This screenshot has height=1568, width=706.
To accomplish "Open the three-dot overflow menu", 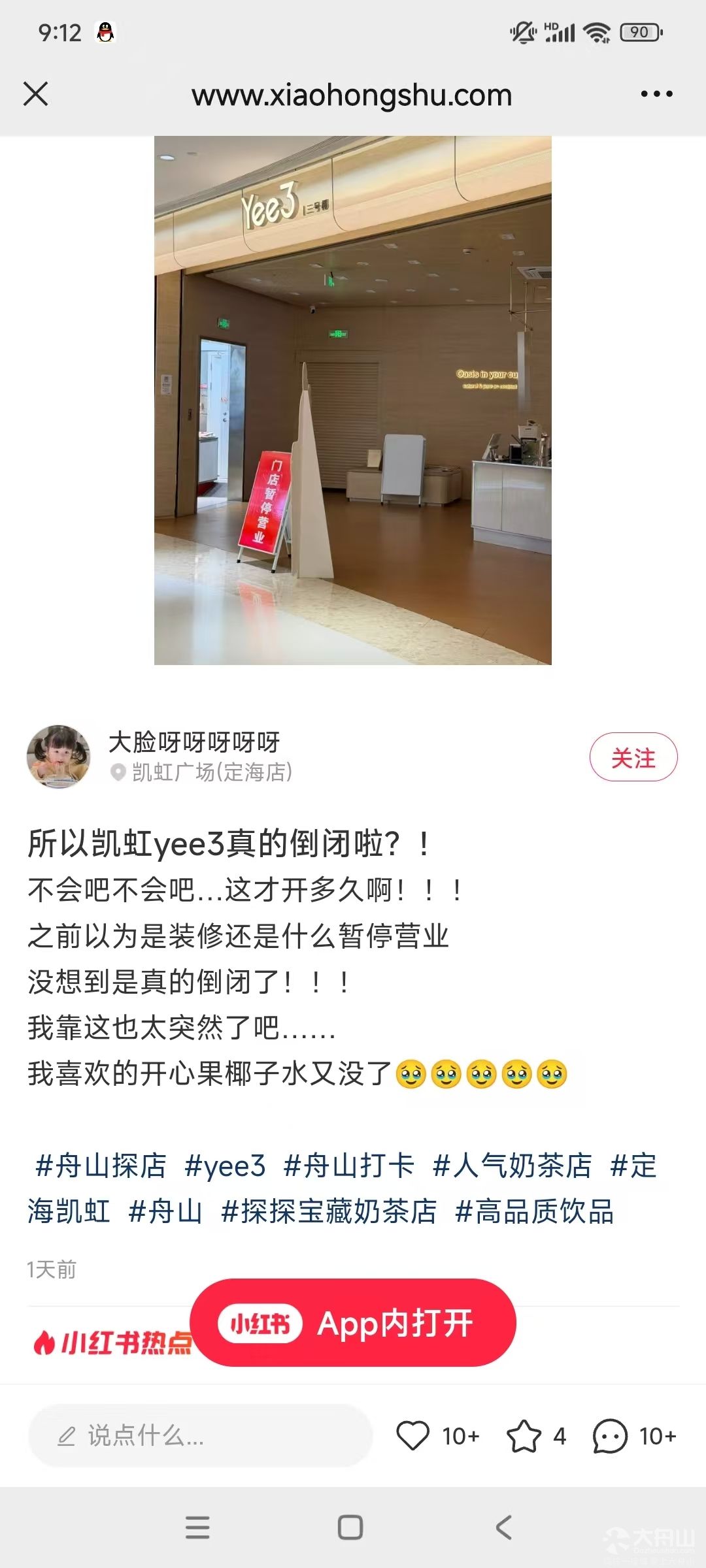I will point(656,94).
